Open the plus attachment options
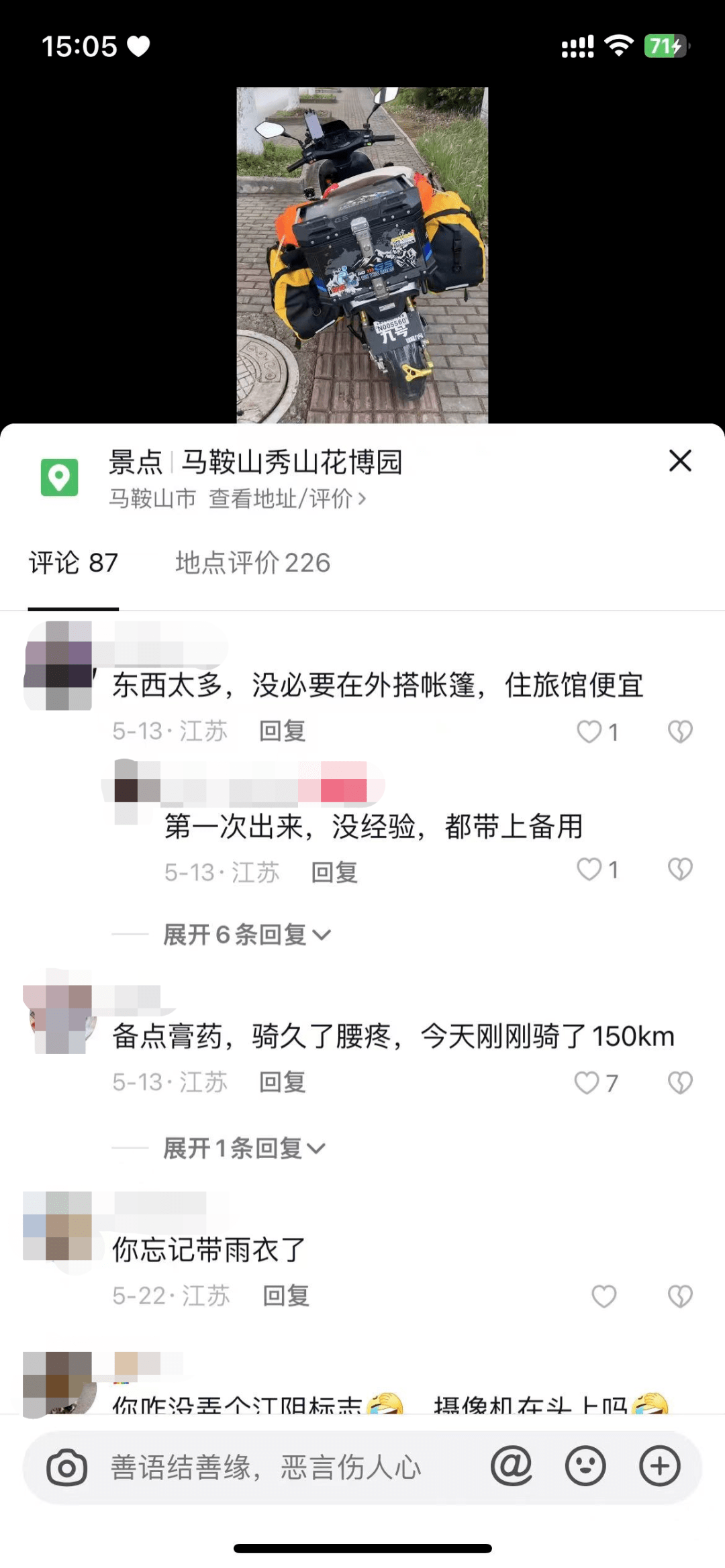Image resolution: width=725 pixels, height=1568 pixels. (659, 1466)
